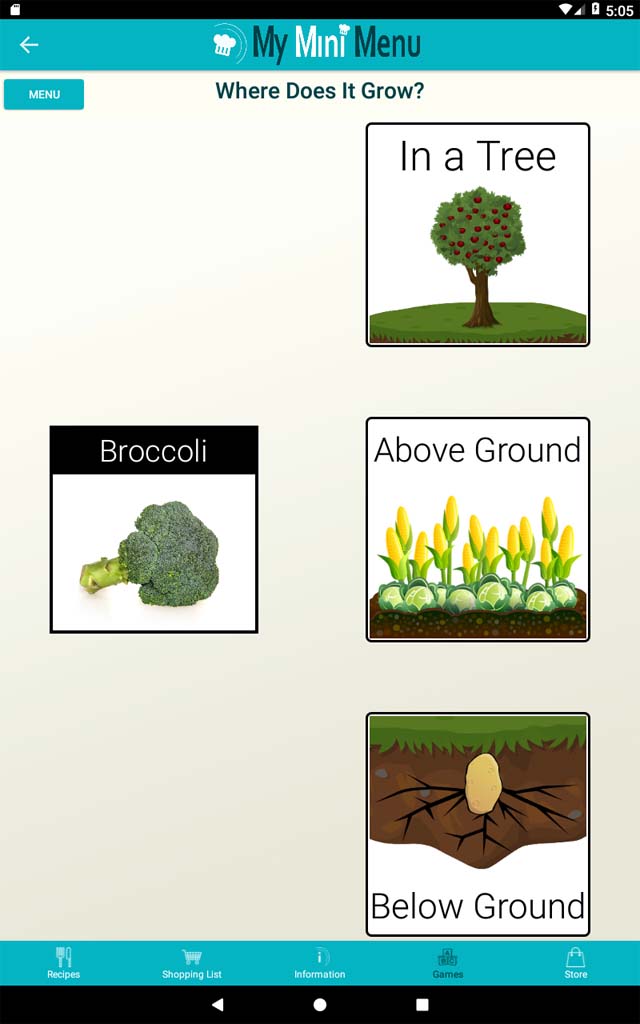Tap the system home button
This screenshot has width=640, height=1024.
(320, 1004)
